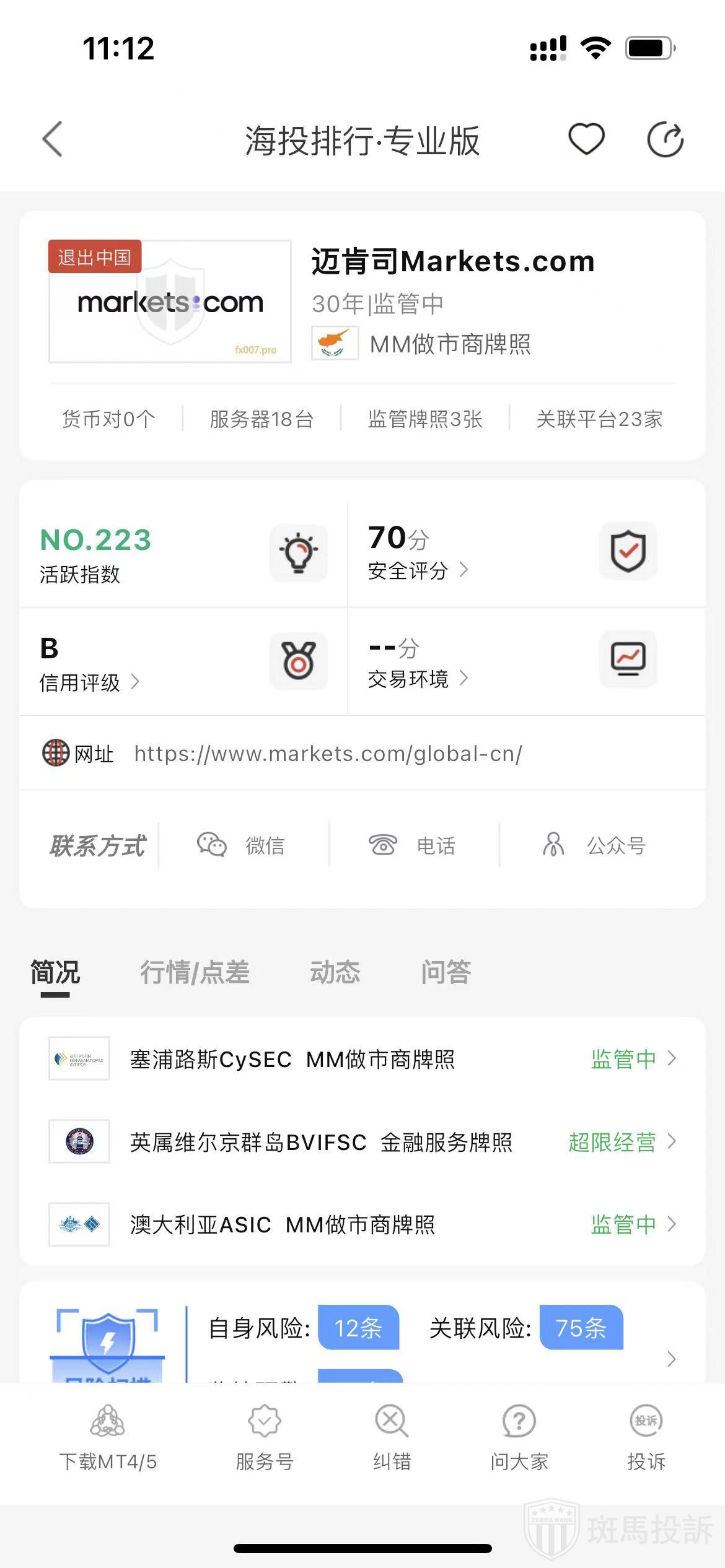Share this page via the share icon

[665, 140]
